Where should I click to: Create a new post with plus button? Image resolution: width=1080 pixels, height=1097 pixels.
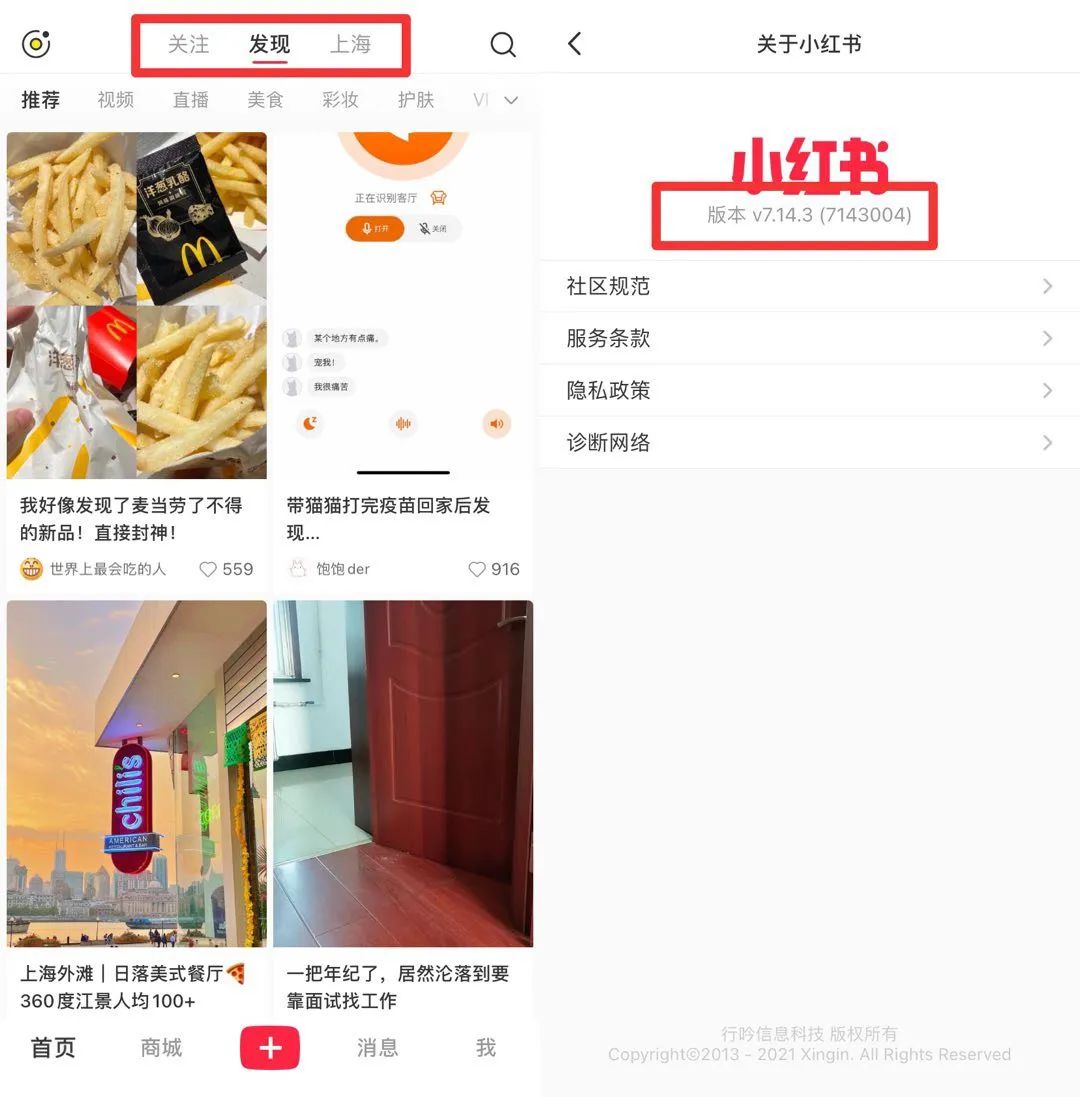(270, 1047)
